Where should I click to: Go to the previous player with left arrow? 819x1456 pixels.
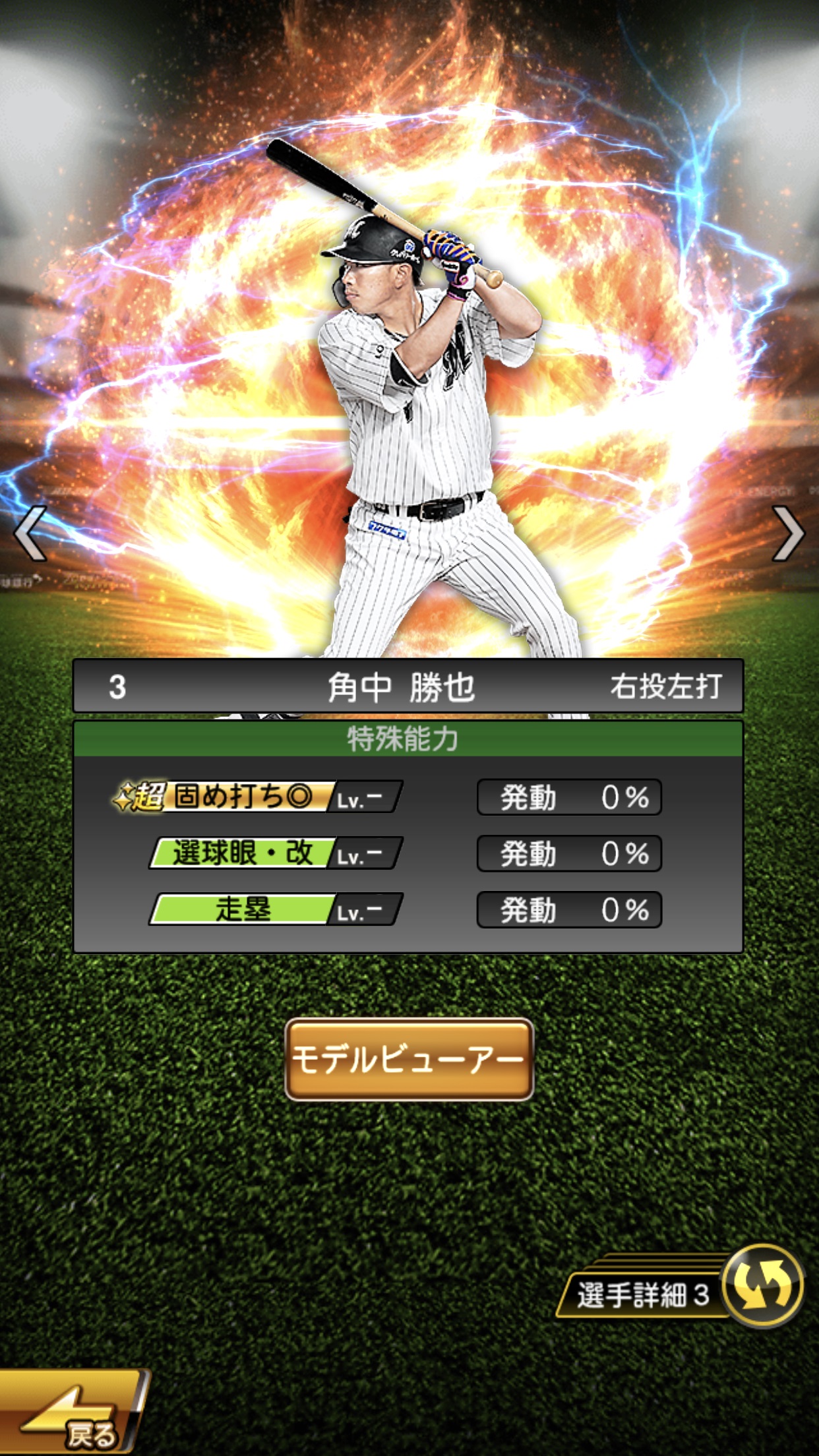[30, 533]
